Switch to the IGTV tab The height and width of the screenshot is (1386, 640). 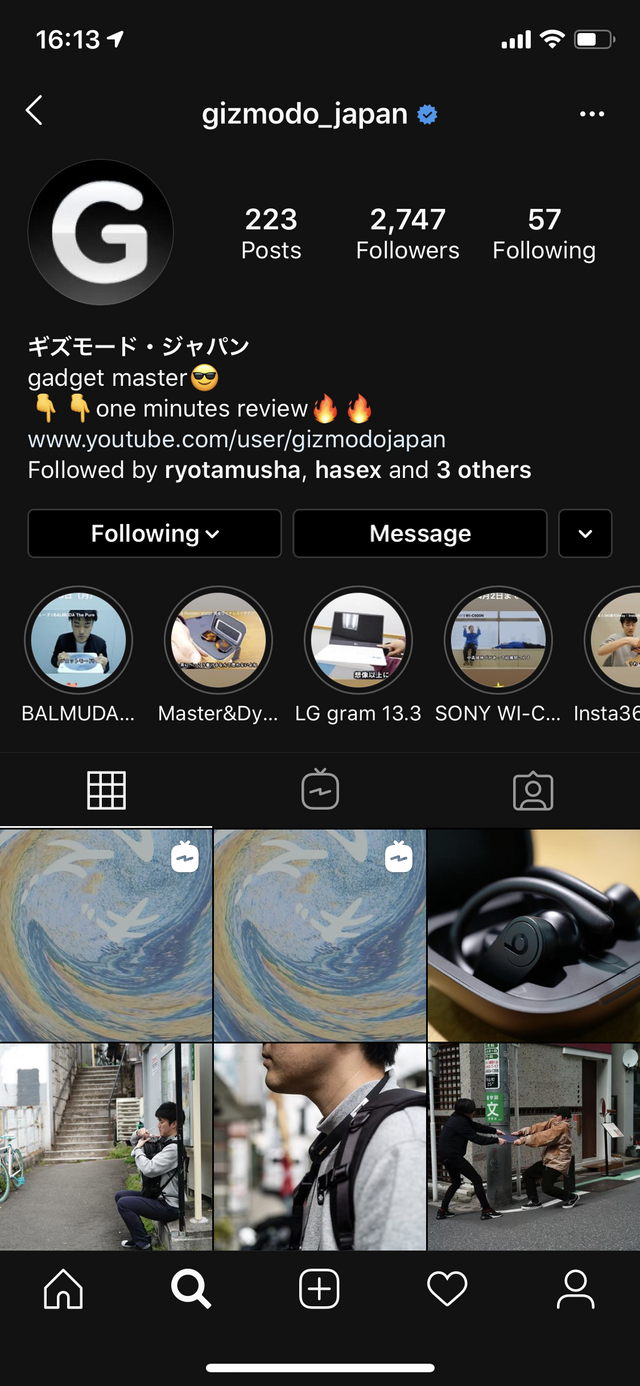coord(320,791)
